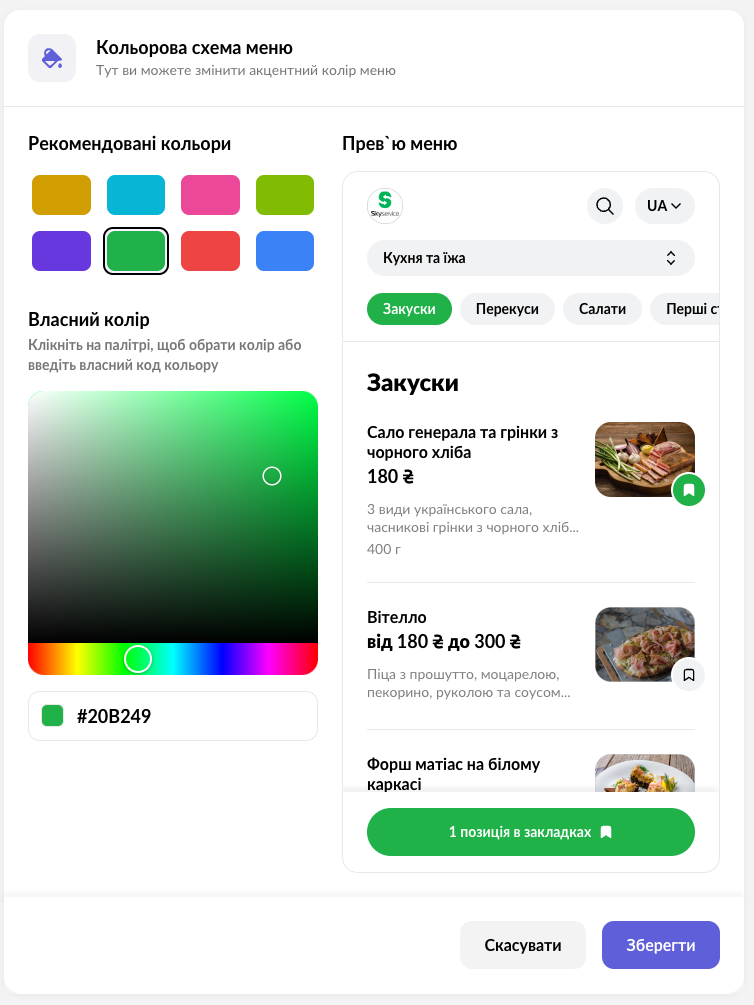
Task: Select the gold recommended color swatch
Action: 61,195
